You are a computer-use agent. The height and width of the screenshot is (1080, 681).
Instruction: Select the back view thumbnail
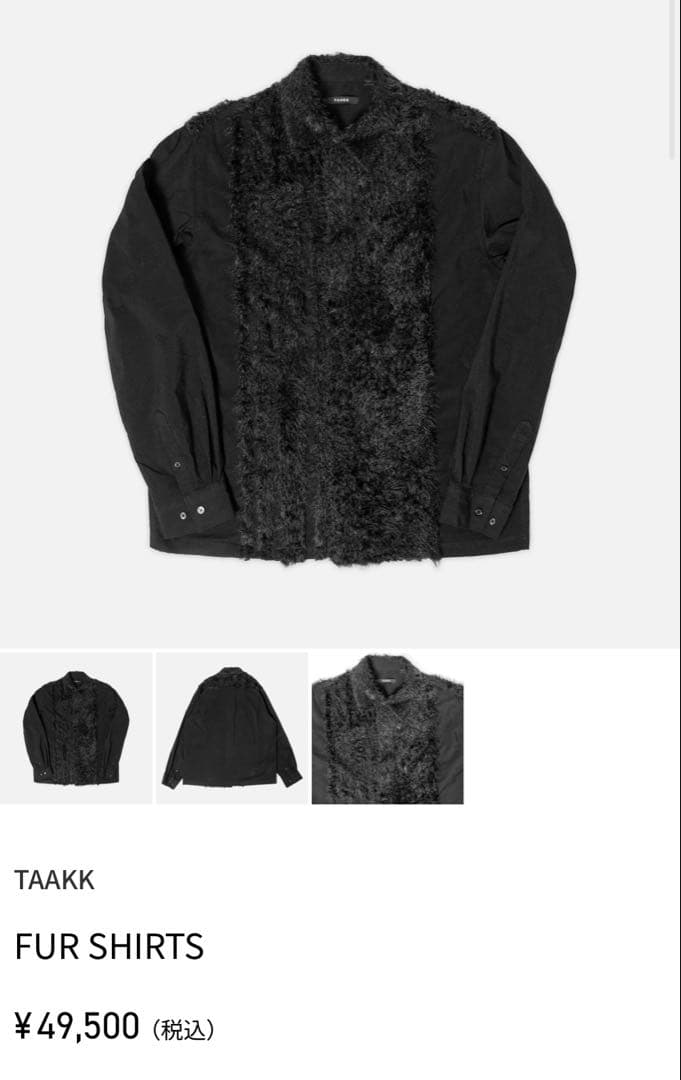pyautogui.click(x=232, y=728)
